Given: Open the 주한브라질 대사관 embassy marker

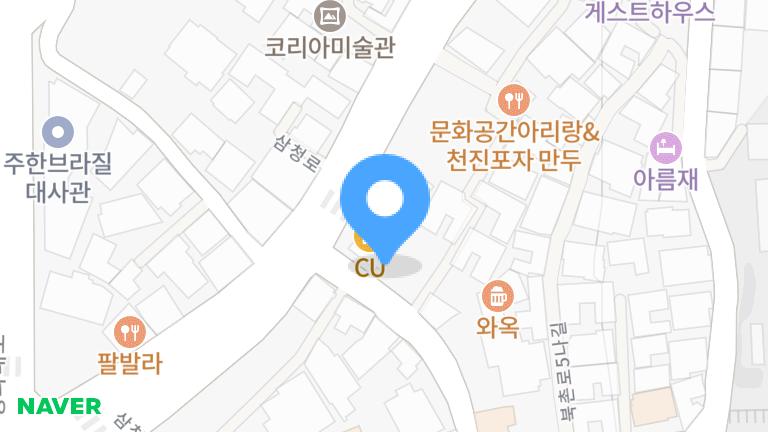Looking at the screenshot, I should [59, 130].
